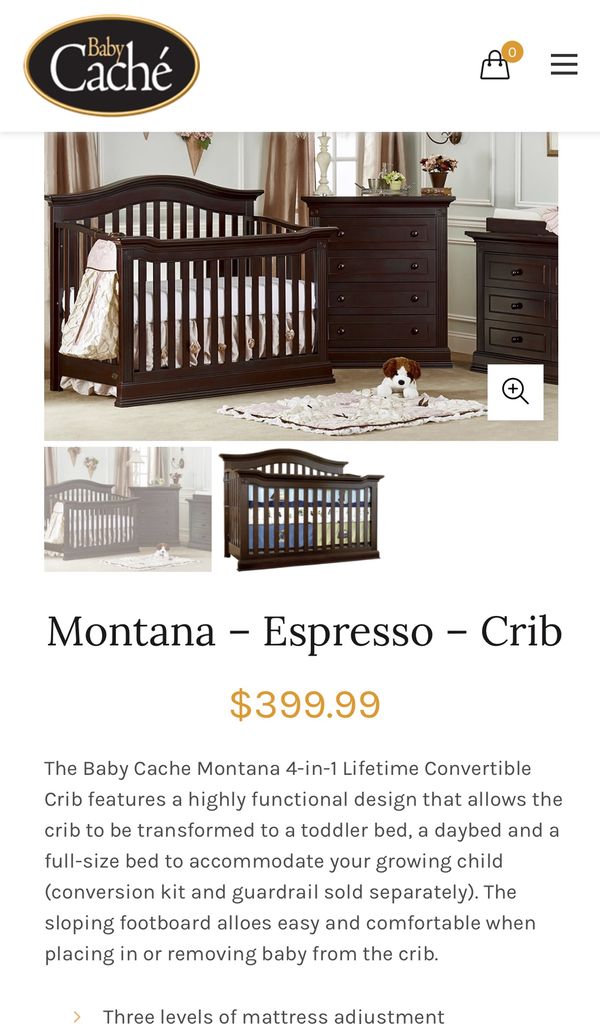Open the main crib product photo
This screenshot has width=600, height=1024.
tap(301, 286)
